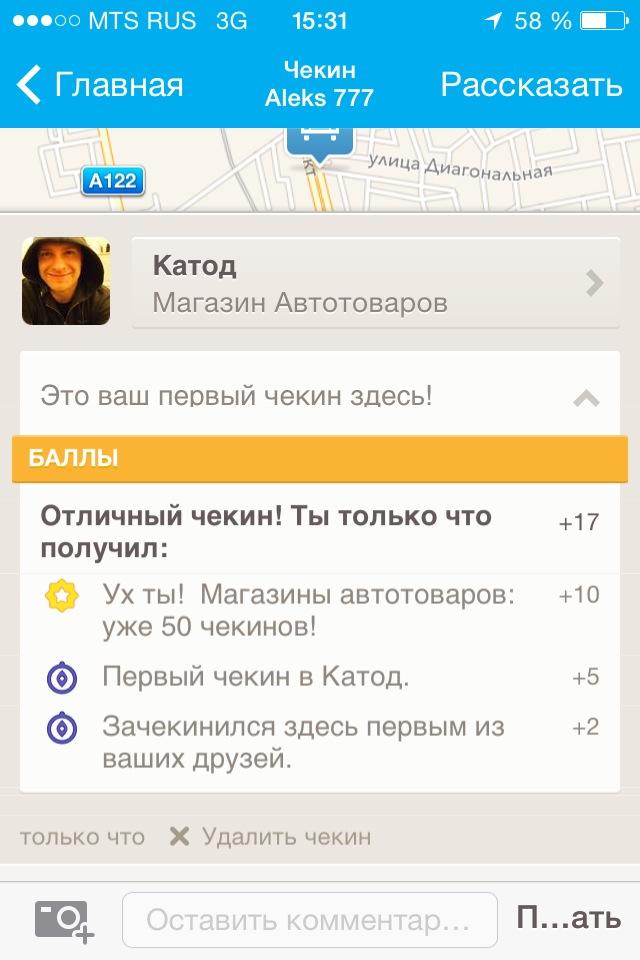Viewport: 640px width, 960px height.
Task: Open the user's profile photo
Action: point(66,281)
